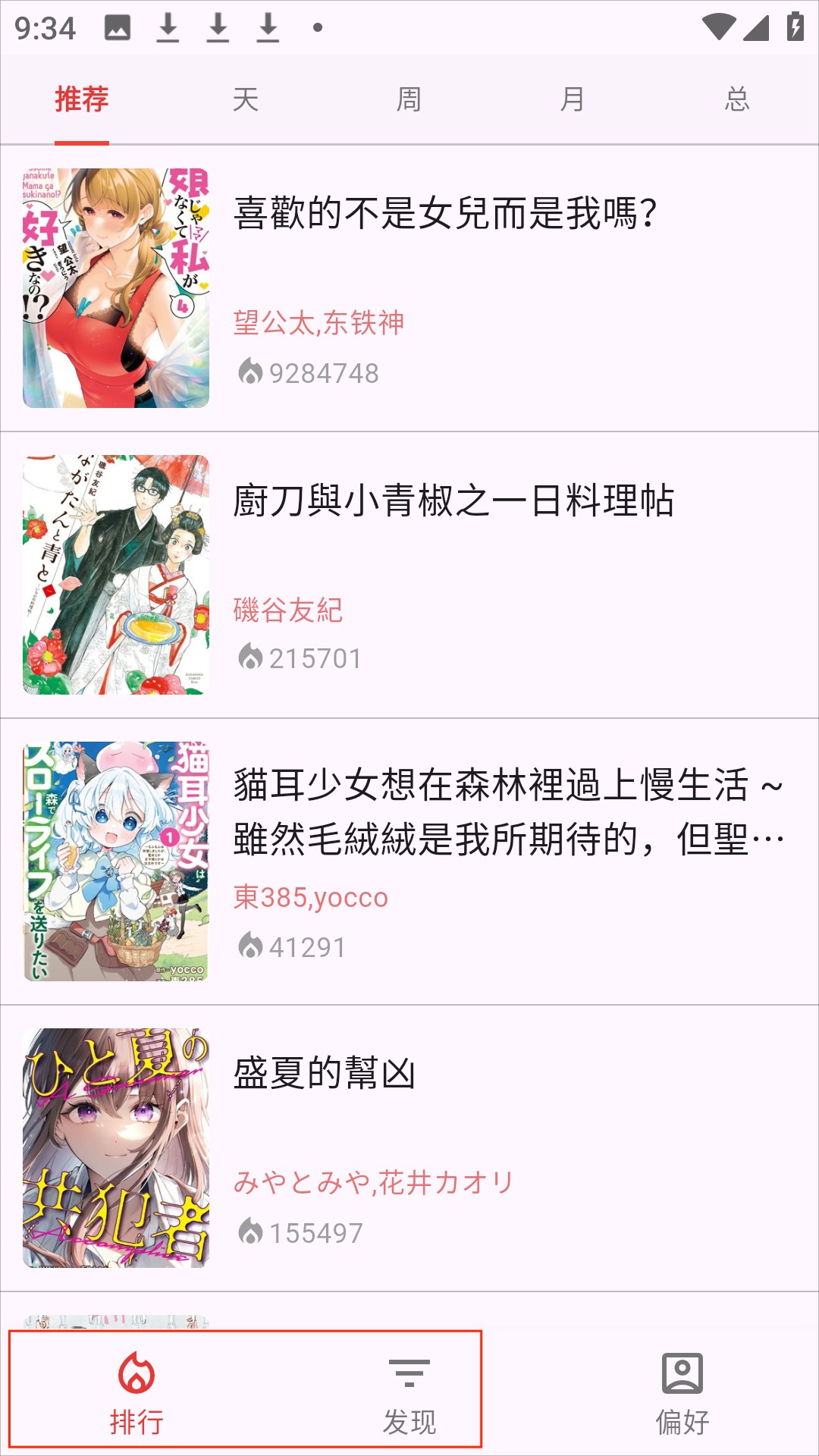
Task: Open manga 廚刀與小青椒之一日料理帖
Action: tap(453, 501)
